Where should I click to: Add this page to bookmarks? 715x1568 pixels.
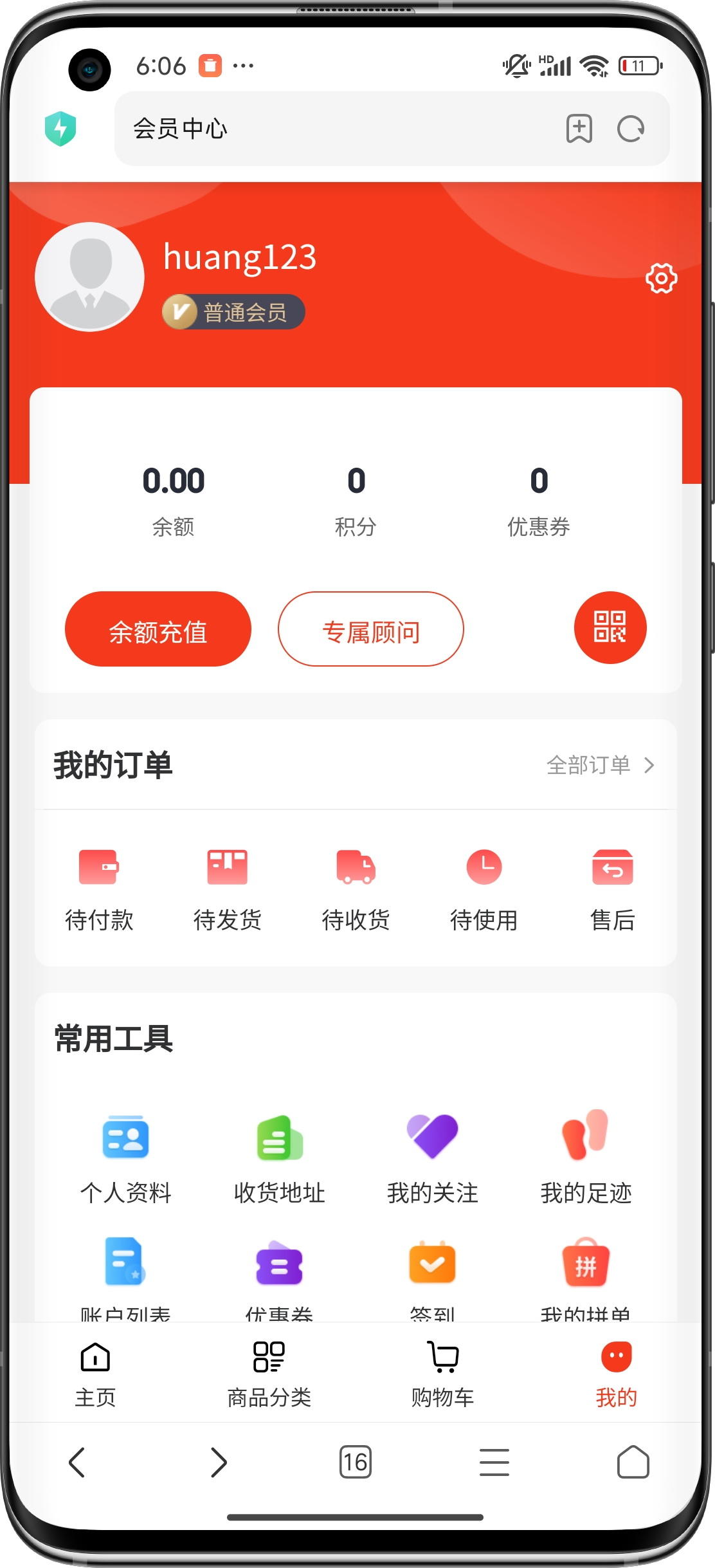(579, 129)
